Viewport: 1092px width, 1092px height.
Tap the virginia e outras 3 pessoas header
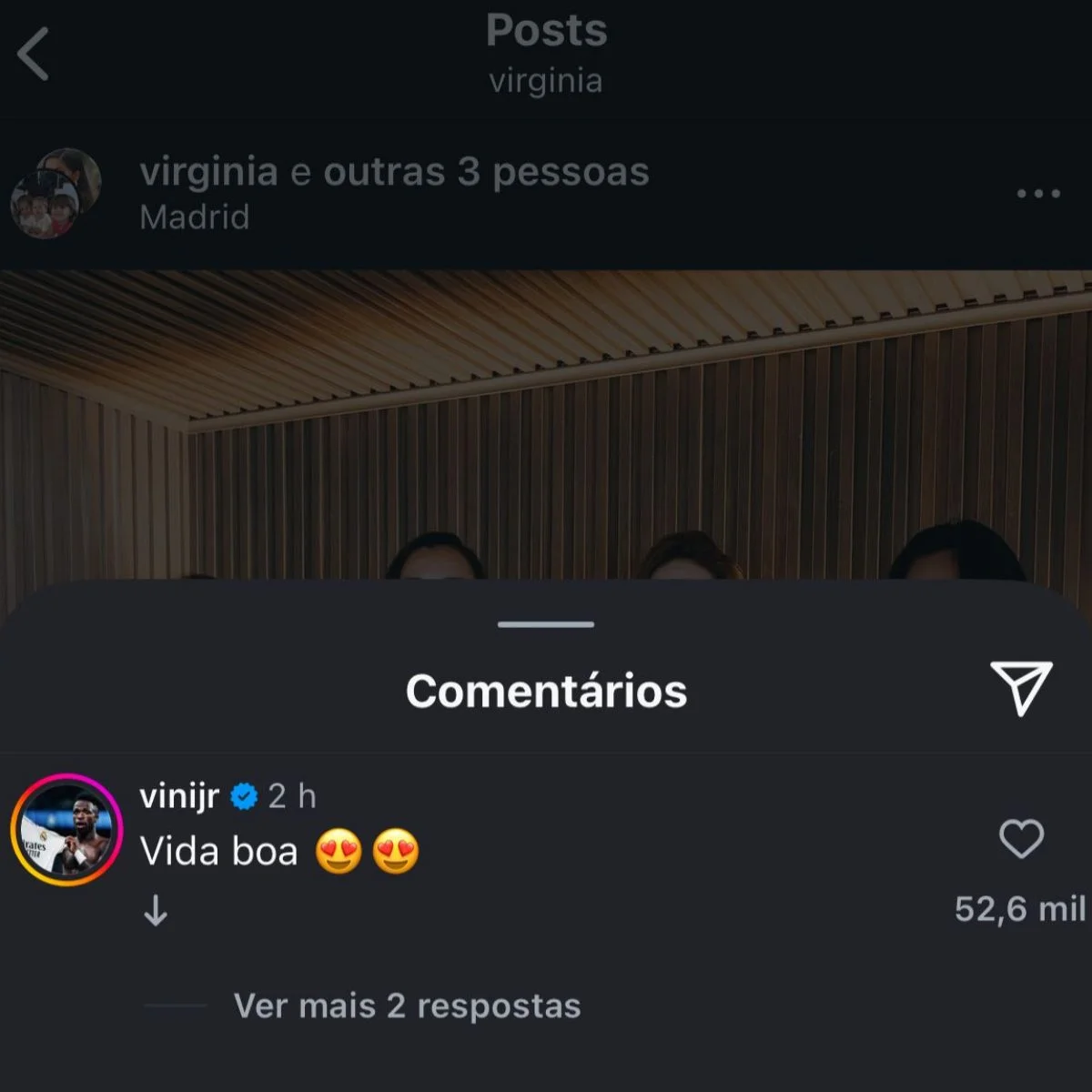394,172
